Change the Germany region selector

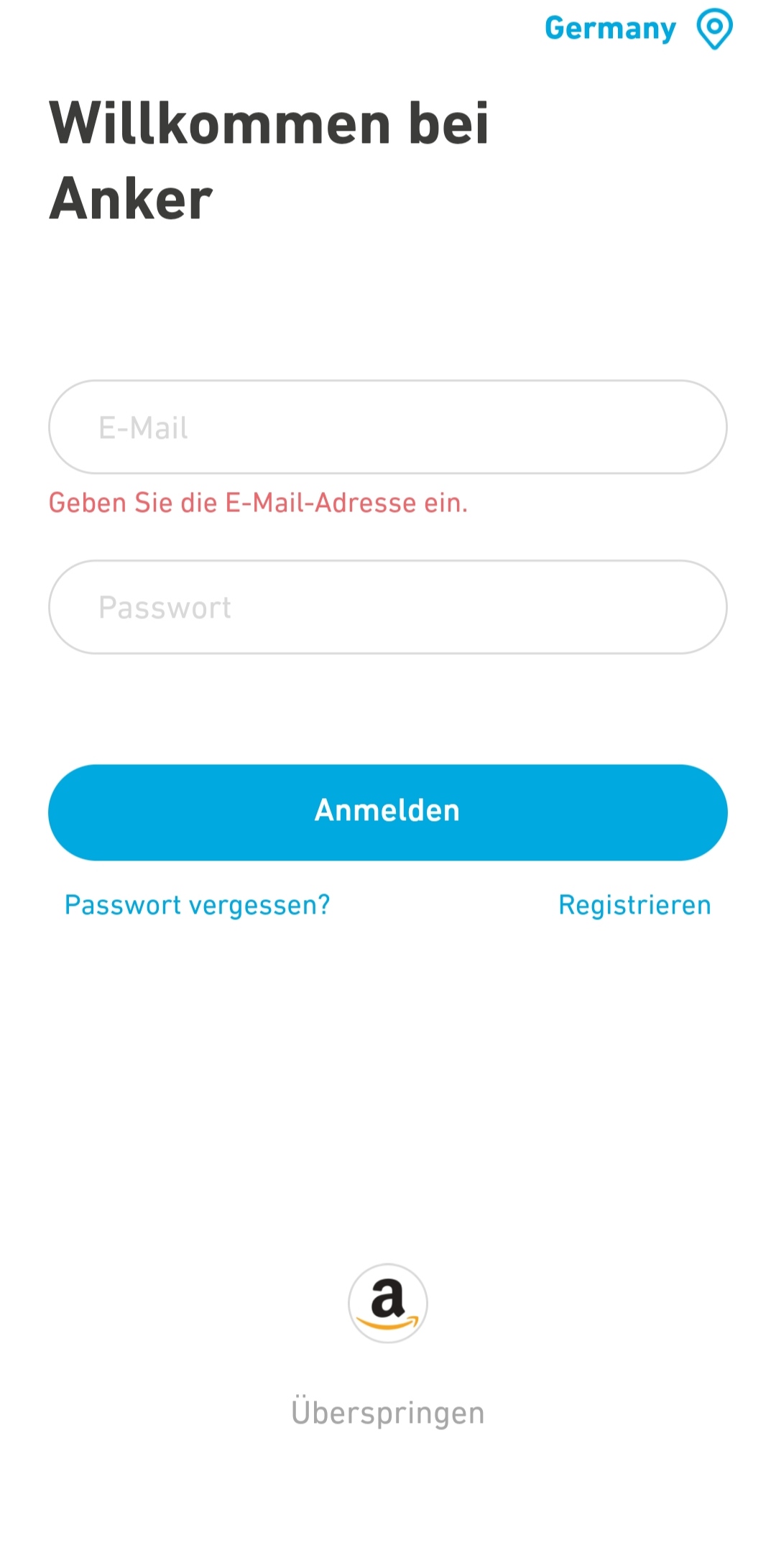point(638,29)
